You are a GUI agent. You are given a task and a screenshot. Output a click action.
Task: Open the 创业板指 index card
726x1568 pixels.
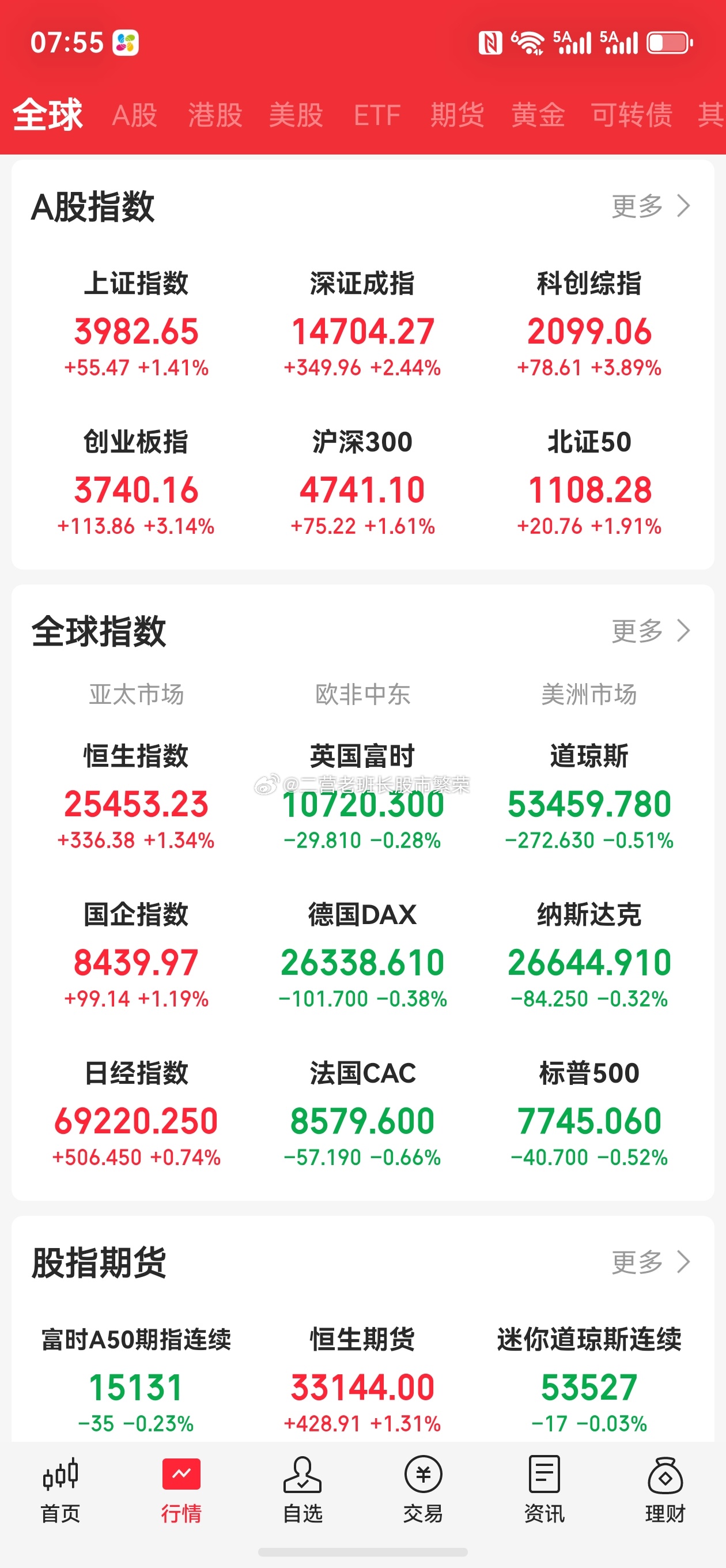(137, 483)
